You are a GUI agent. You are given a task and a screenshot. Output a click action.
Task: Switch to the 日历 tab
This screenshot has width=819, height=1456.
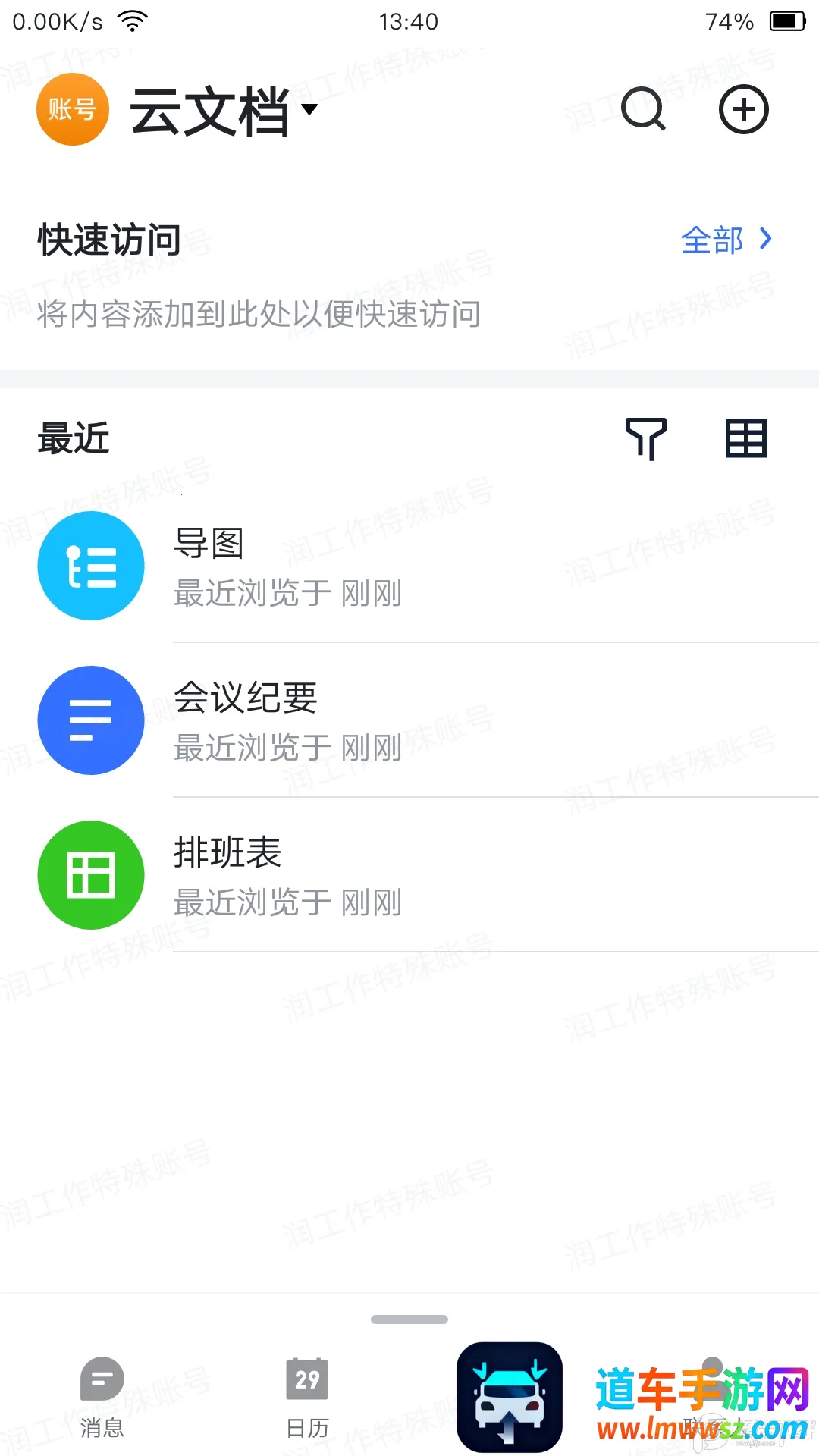pos(307,1397)
